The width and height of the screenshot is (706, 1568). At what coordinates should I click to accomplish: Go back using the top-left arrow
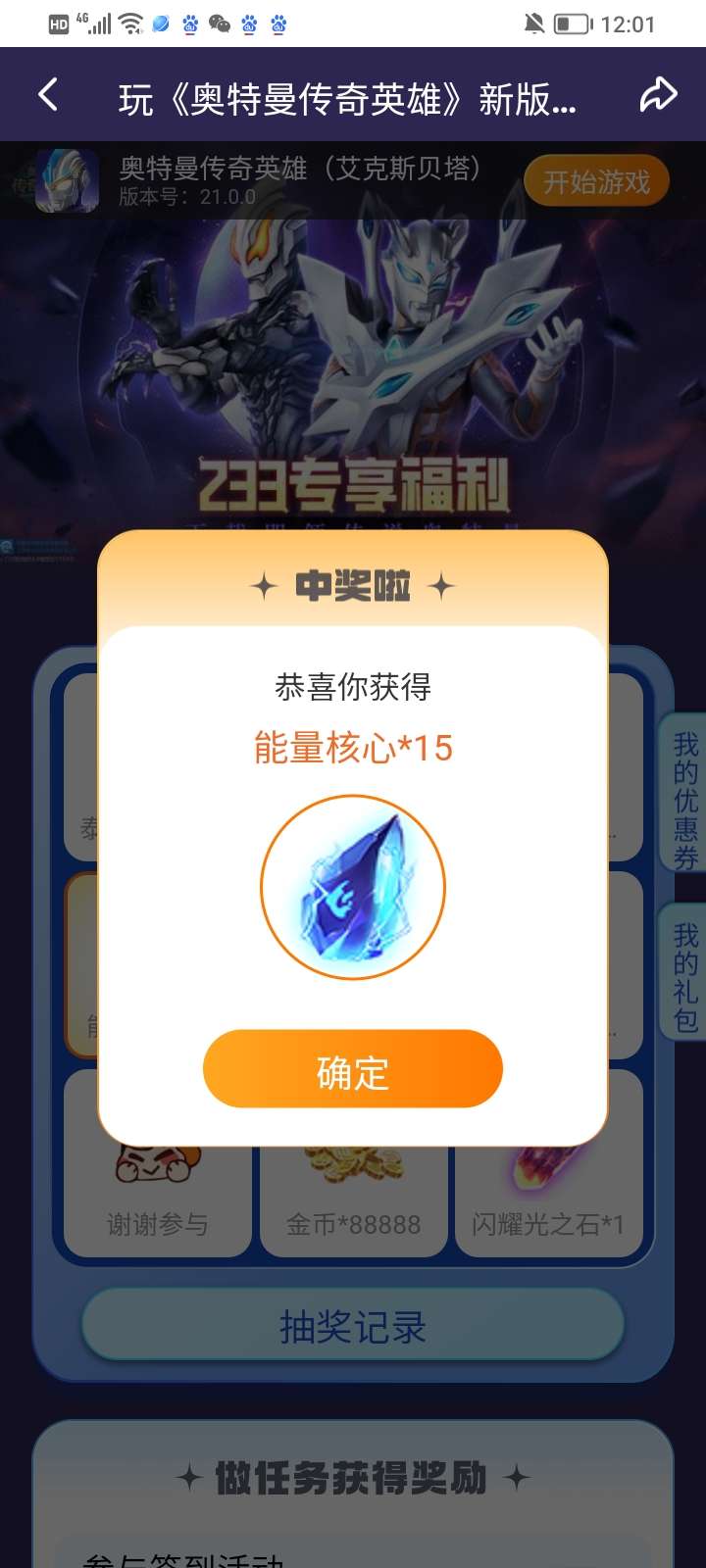coord(48,95)
